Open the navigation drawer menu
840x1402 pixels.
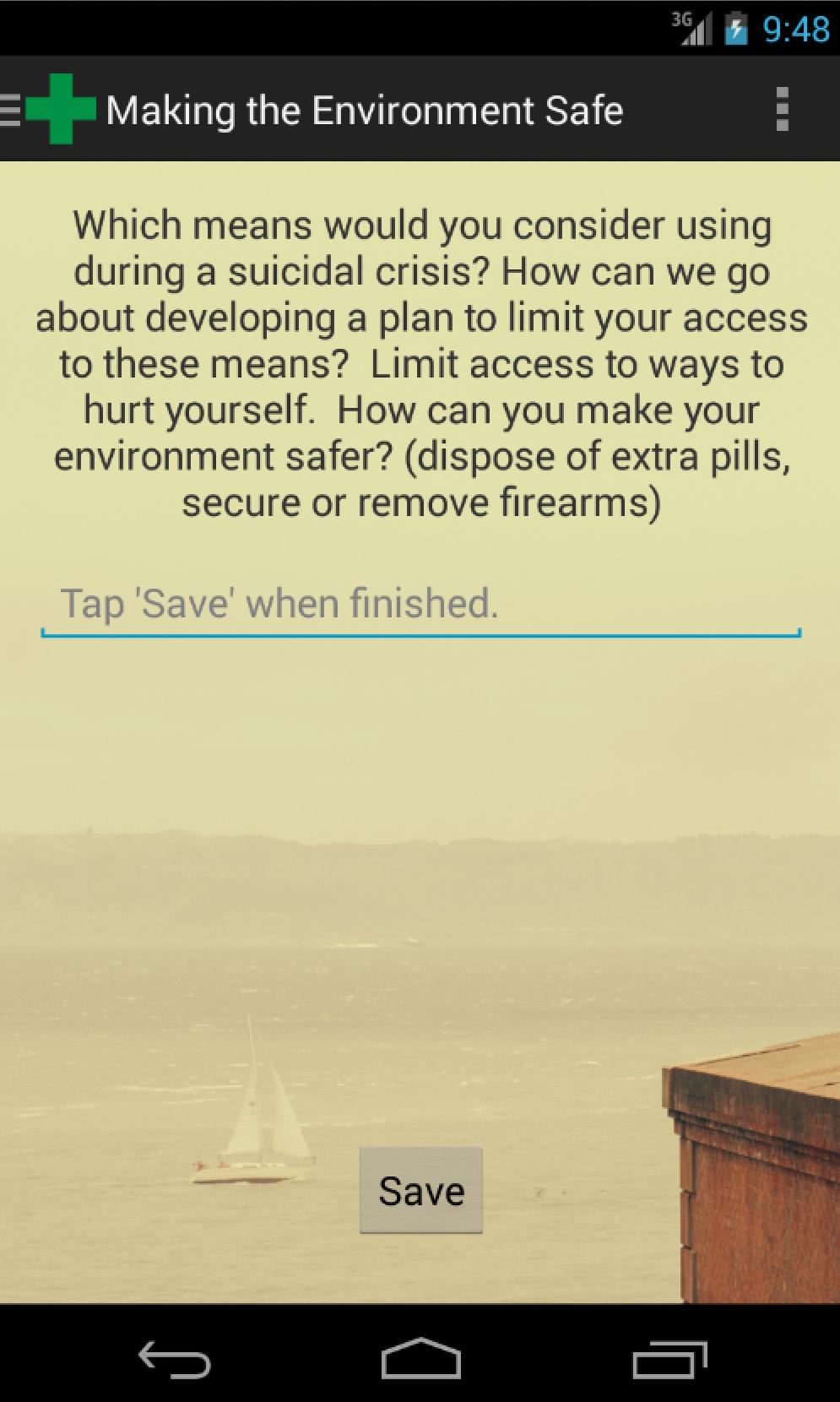[x=46, y=110]
